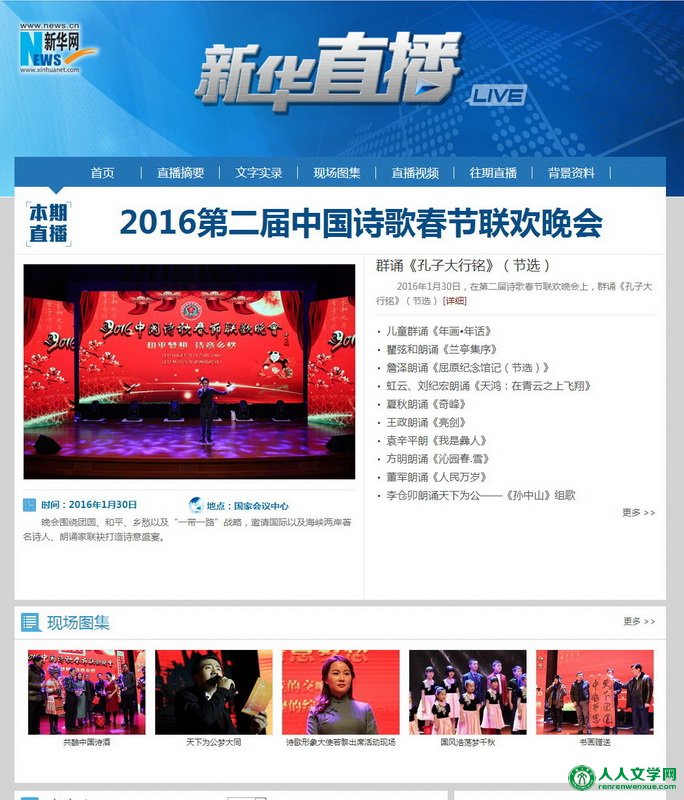View the 往期直播 tab
This screenshot has width=684, height=800.
point(493,173)
